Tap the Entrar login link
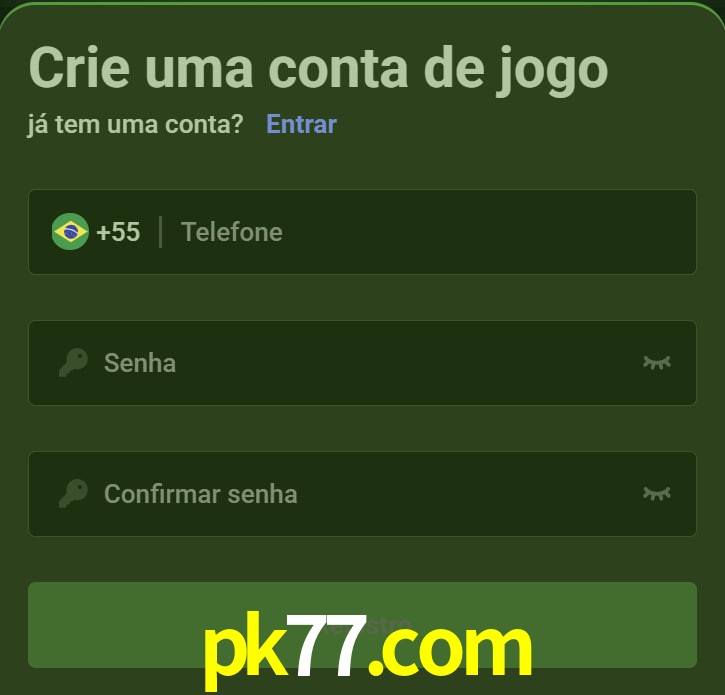The width and height of the screenshot is (725, 695). 301,124
